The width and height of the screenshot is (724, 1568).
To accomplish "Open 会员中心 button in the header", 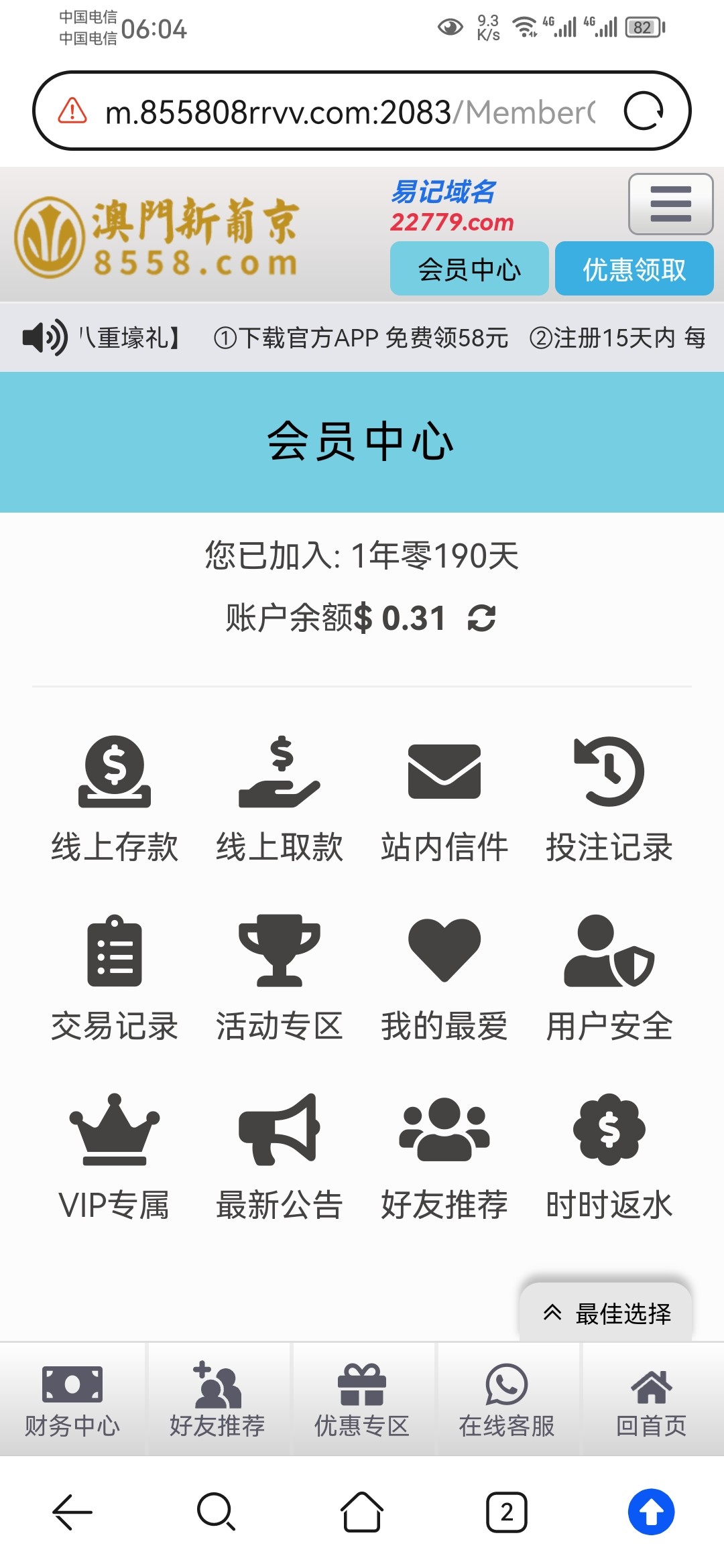I will tap(469, 269).
